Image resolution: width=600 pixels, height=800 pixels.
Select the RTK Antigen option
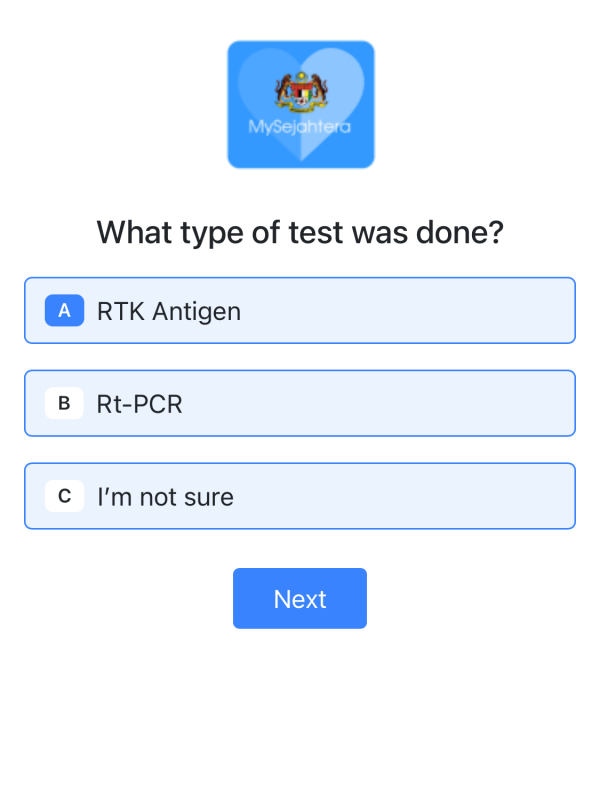(x=299, y=311)
